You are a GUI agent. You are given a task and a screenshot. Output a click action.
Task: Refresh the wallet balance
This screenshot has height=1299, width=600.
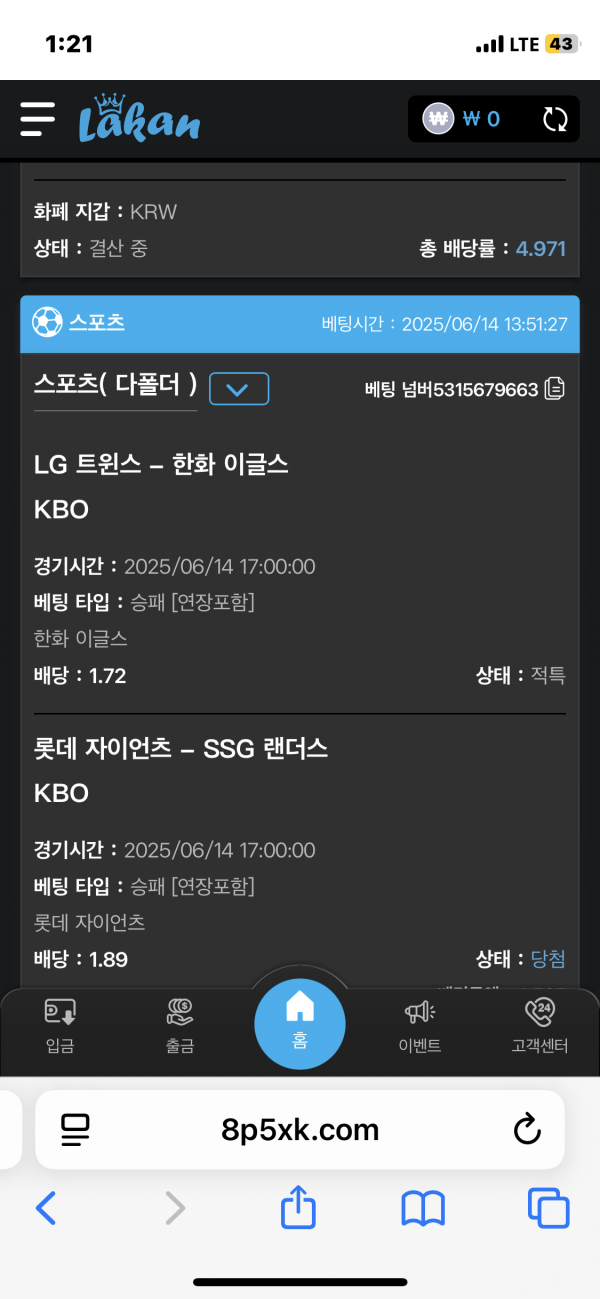click(554, 120)
